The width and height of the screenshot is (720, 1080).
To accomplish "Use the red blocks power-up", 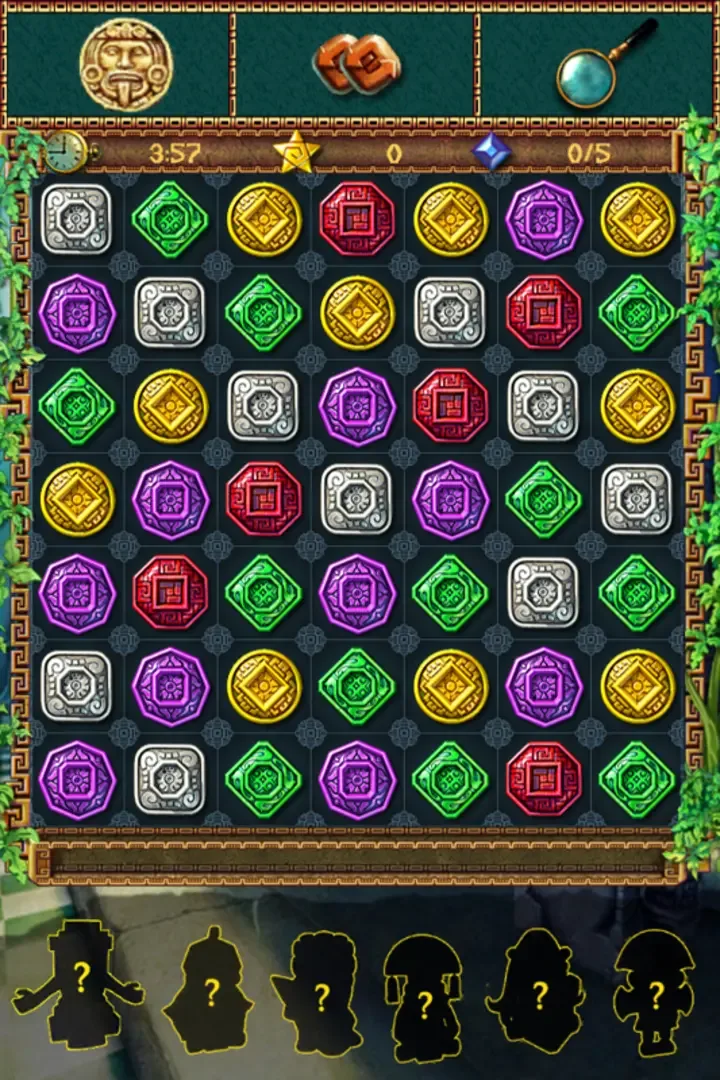I will [x=356, y=64].
